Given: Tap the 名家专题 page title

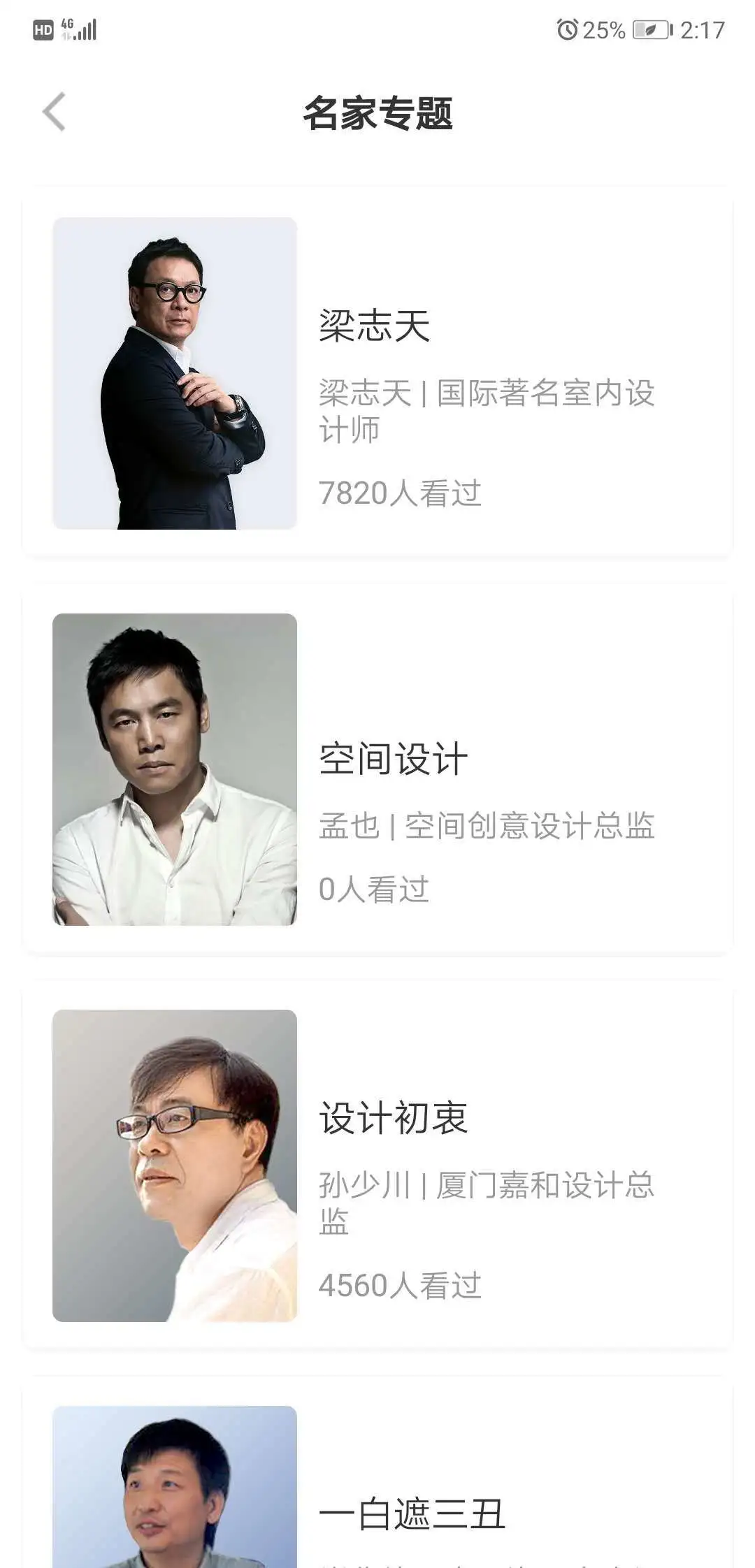Looking at the screenshot, I should pos(377,115).
